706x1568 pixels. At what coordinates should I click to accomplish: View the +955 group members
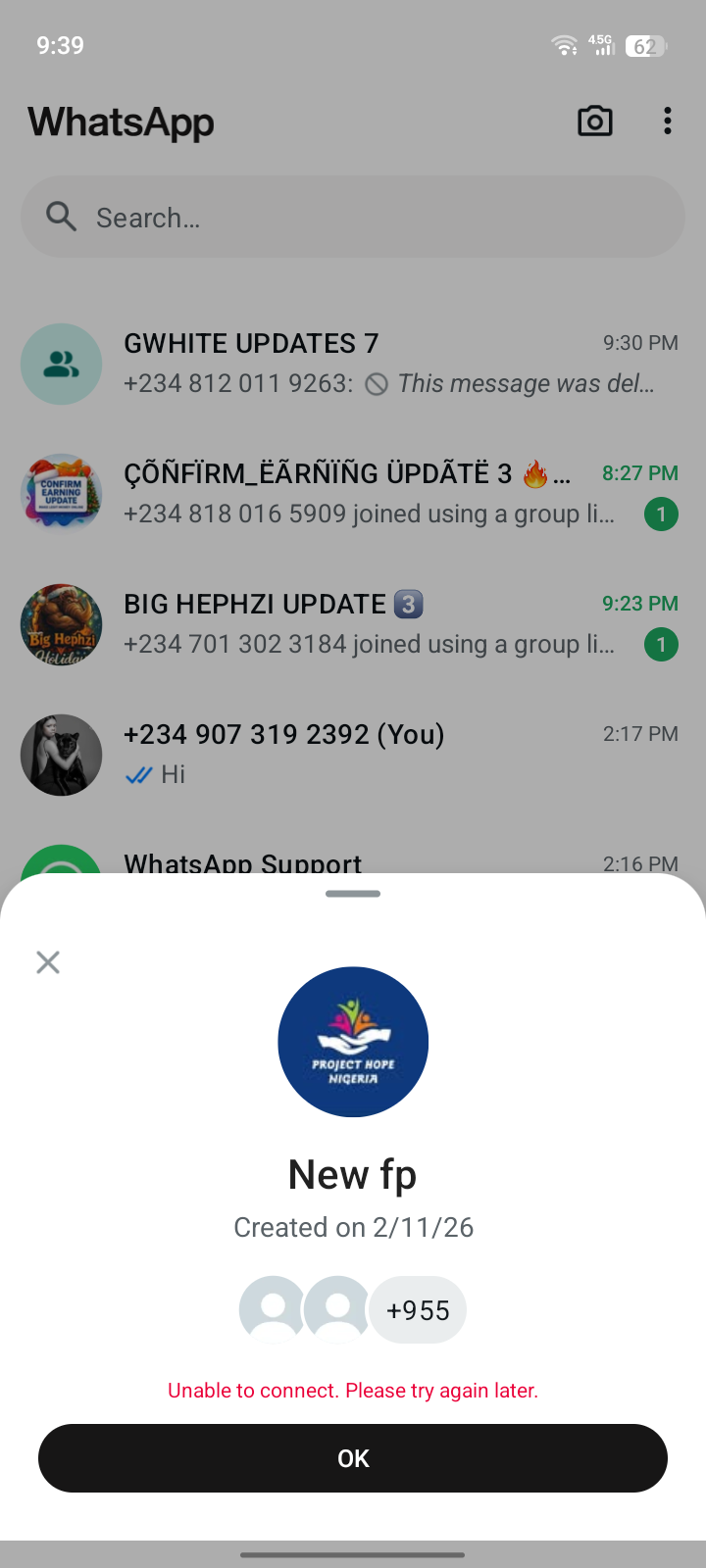click(x=418, y=1310)
